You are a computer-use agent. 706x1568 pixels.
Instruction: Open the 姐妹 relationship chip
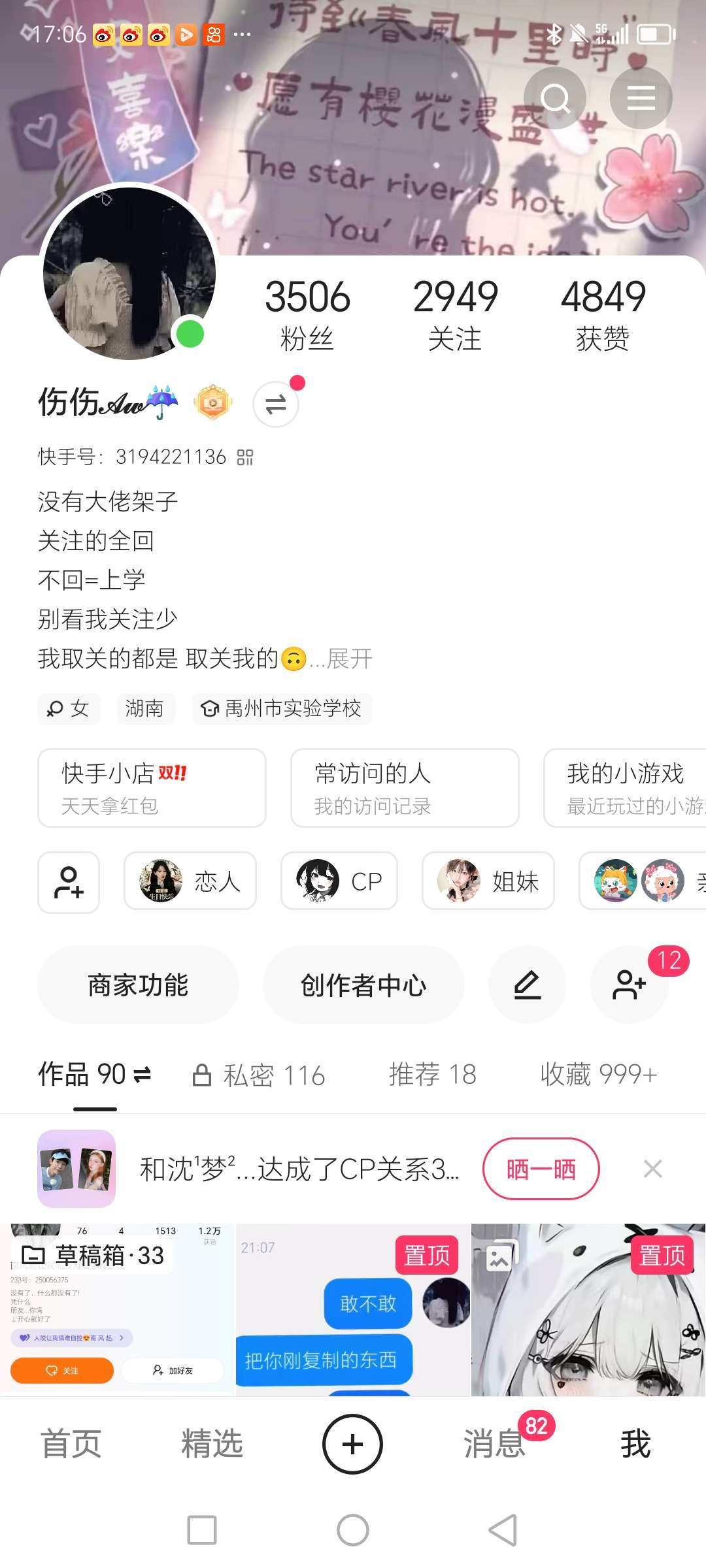point(488,881)
